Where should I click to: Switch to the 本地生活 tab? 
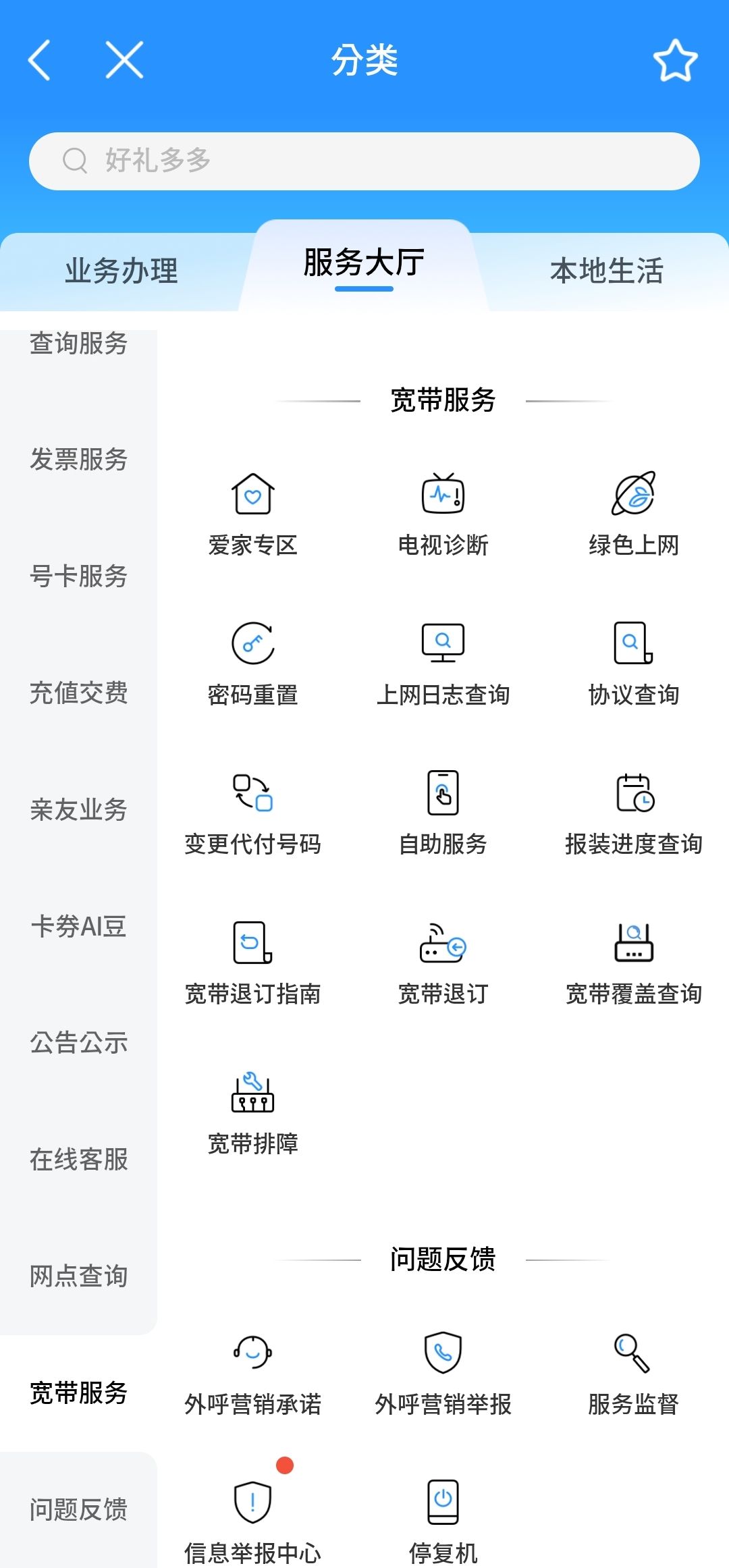click(x=606, y=271)
